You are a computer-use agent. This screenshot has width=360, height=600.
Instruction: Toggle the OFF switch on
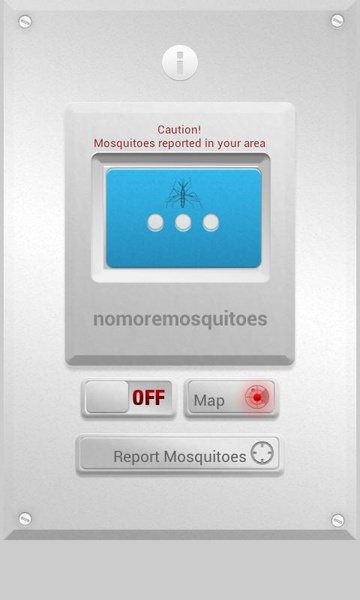[x=128, y=398]
